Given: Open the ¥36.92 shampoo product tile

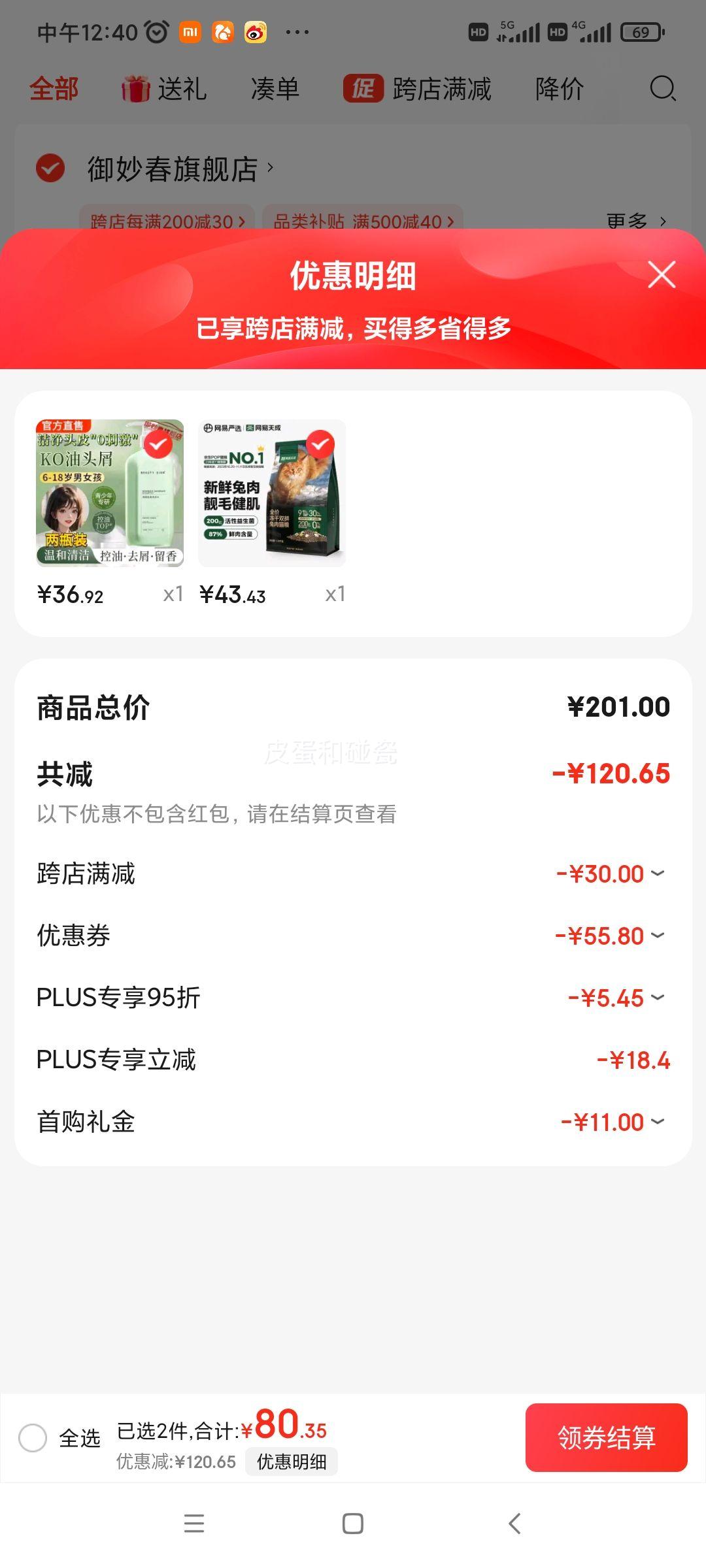Looking at the screenshot, I should pyautogui.click(x=110, y=493).
